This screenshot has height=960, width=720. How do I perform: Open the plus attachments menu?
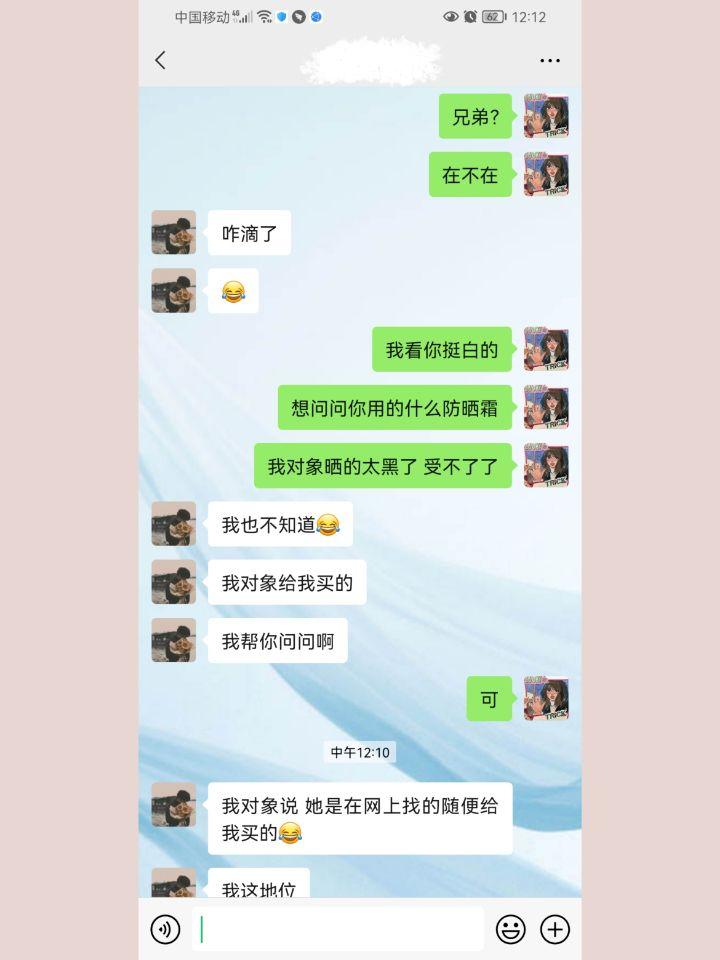[x=555, y=929]
